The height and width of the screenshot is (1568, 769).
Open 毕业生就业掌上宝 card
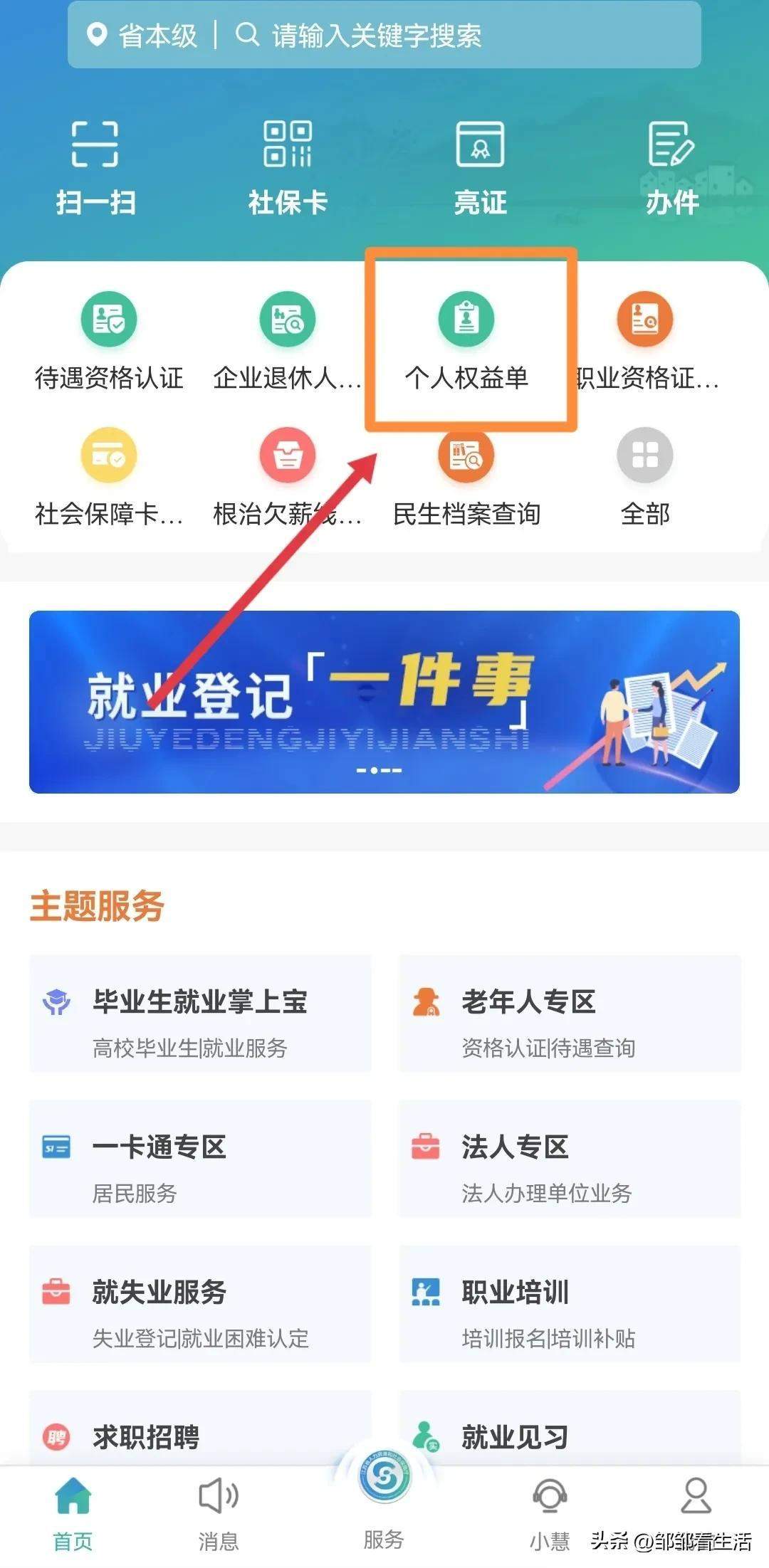tap(200, 1014)
